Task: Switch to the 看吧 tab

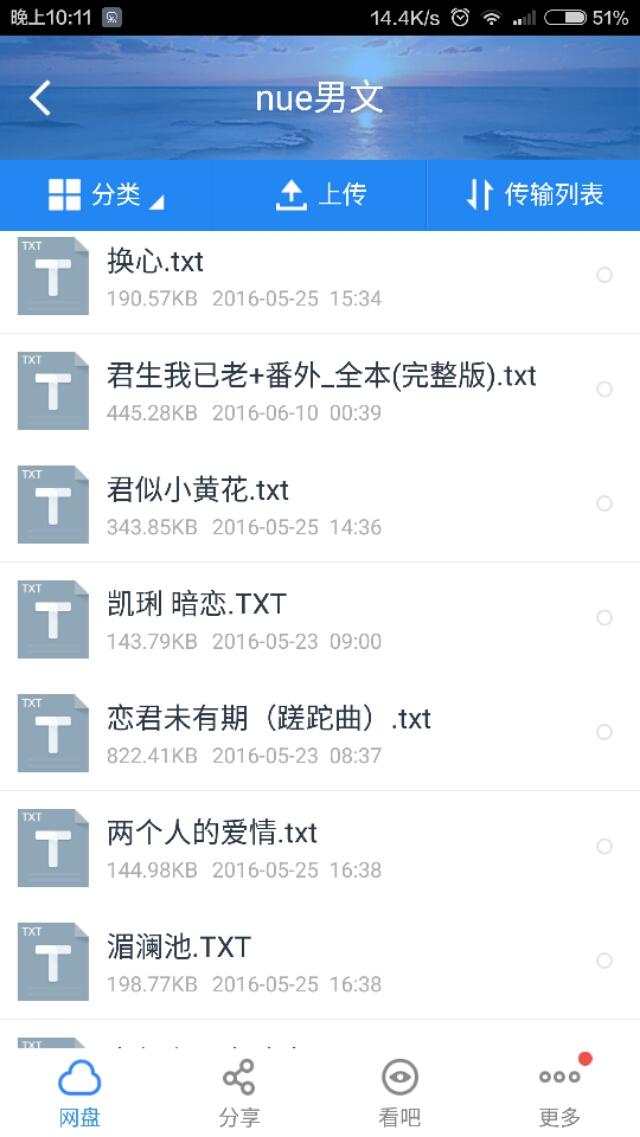Action: tap(399, 1093)
